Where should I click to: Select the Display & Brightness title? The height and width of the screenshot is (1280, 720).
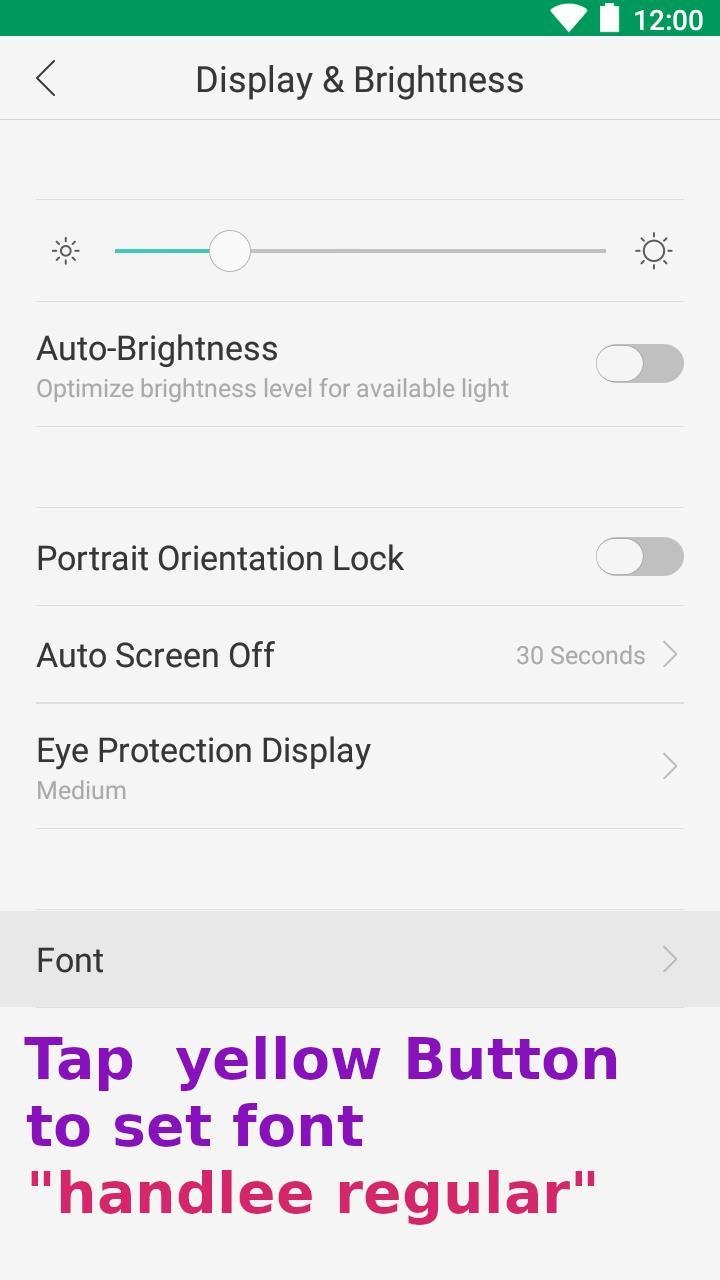coord(359,78)
